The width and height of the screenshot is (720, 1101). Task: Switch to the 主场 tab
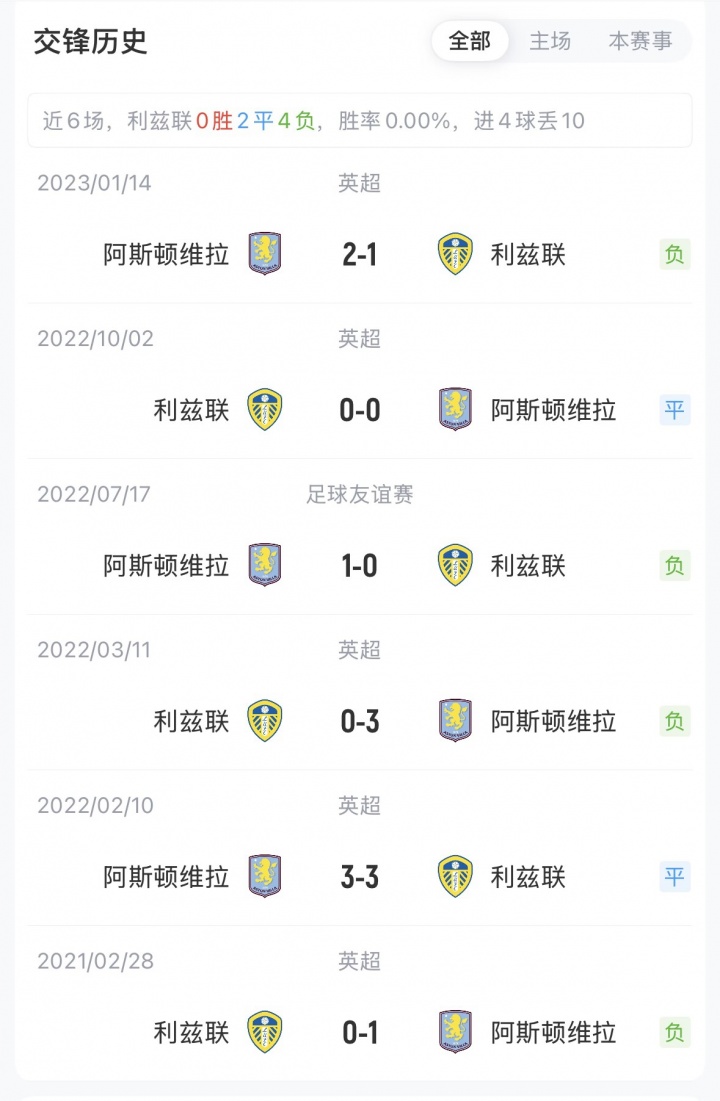coord(550,41)
